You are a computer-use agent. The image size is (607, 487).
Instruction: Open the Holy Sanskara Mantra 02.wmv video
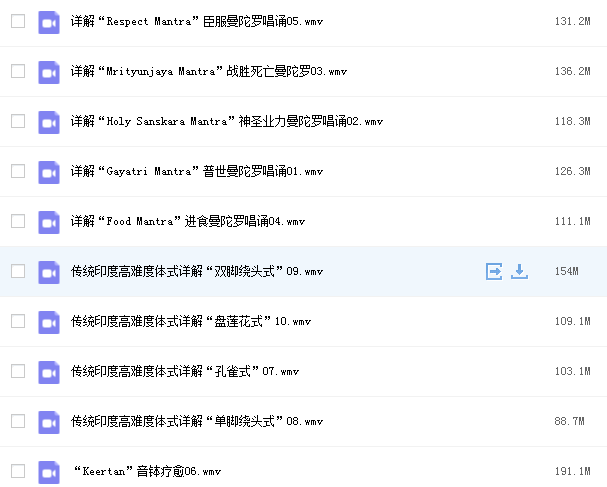[226, 121]
